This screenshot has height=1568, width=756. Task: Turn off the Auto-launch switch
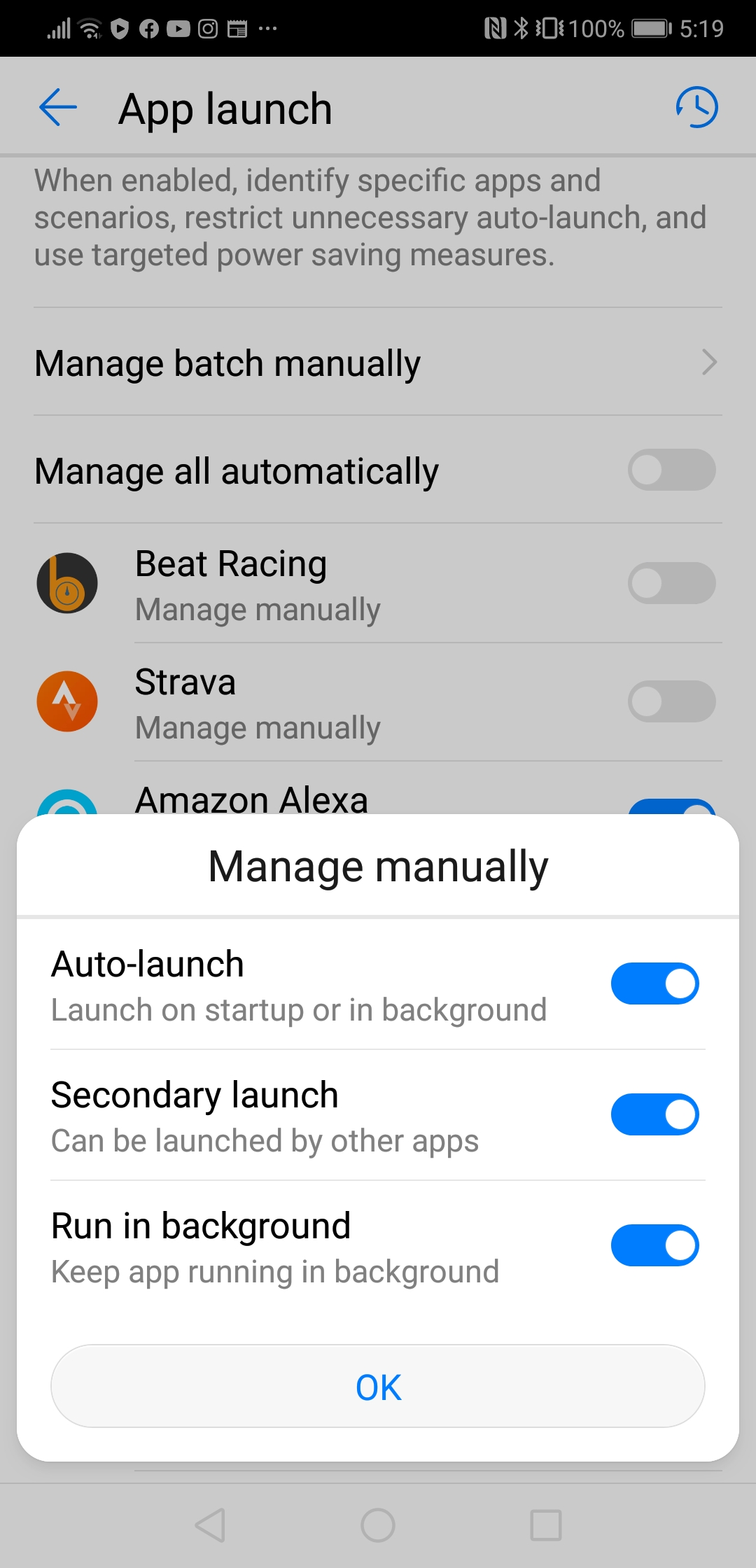(x=654, y=983)
